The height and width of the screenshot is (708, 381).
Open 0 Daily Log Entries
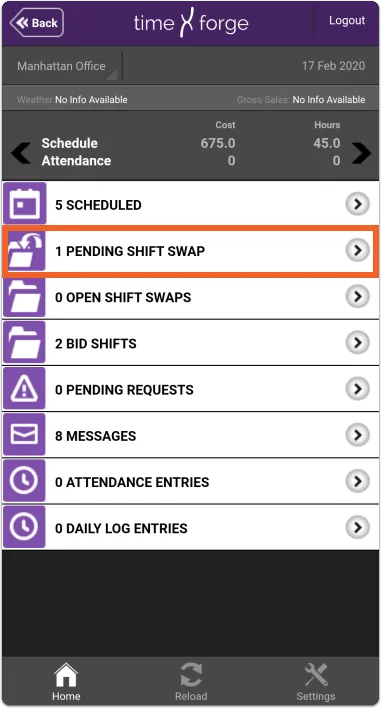(190, 528)
